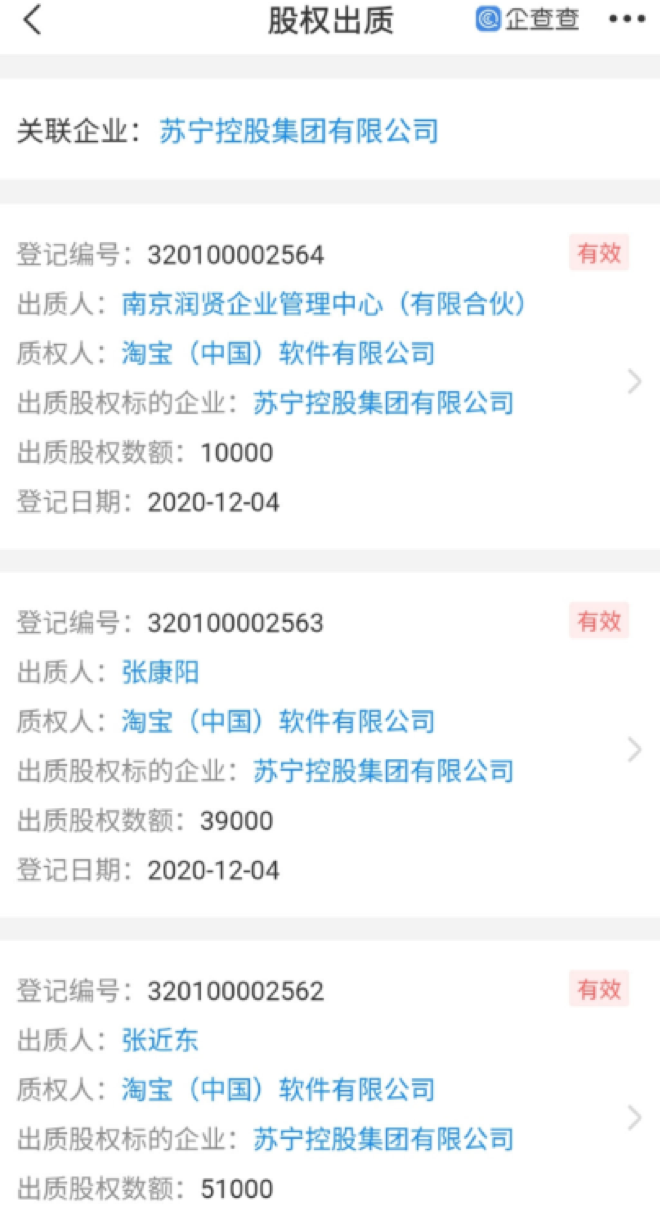Open pledge record 320100002563 details chevron
The image size is (660, 1222).
tap(633, 750)
